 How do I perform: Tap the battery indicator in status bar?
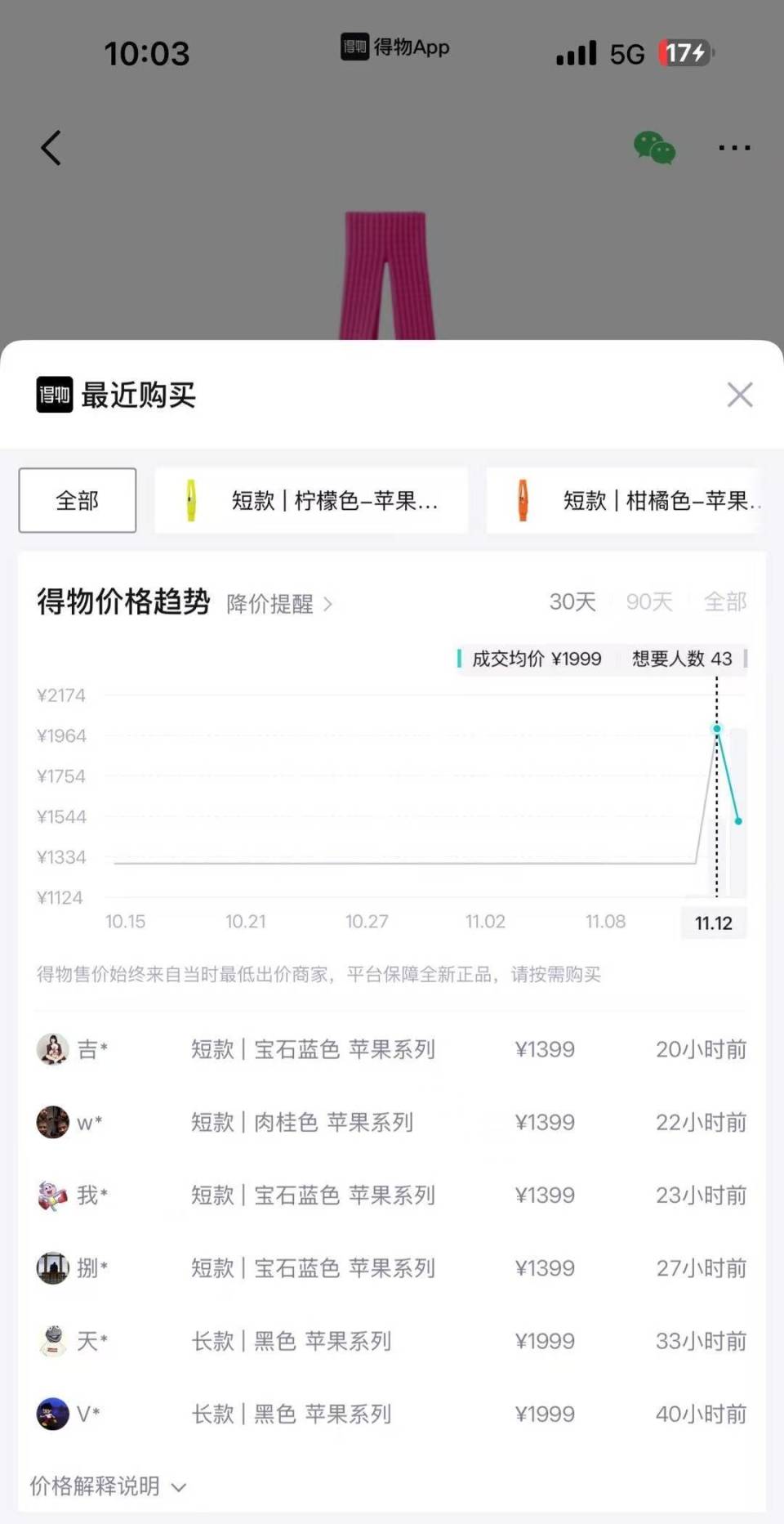683,52
